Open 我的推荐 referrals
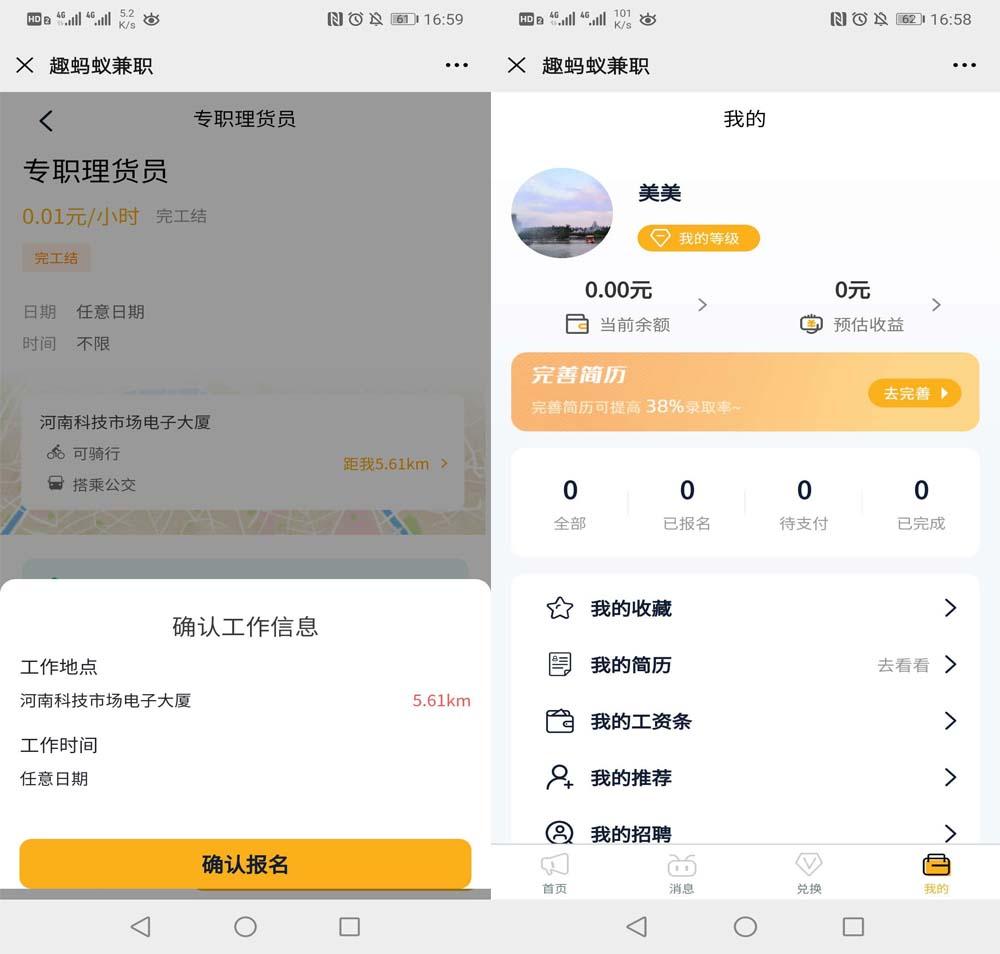Image resolution: width=1000 pixels, height=954 pixels. [745, 777]
